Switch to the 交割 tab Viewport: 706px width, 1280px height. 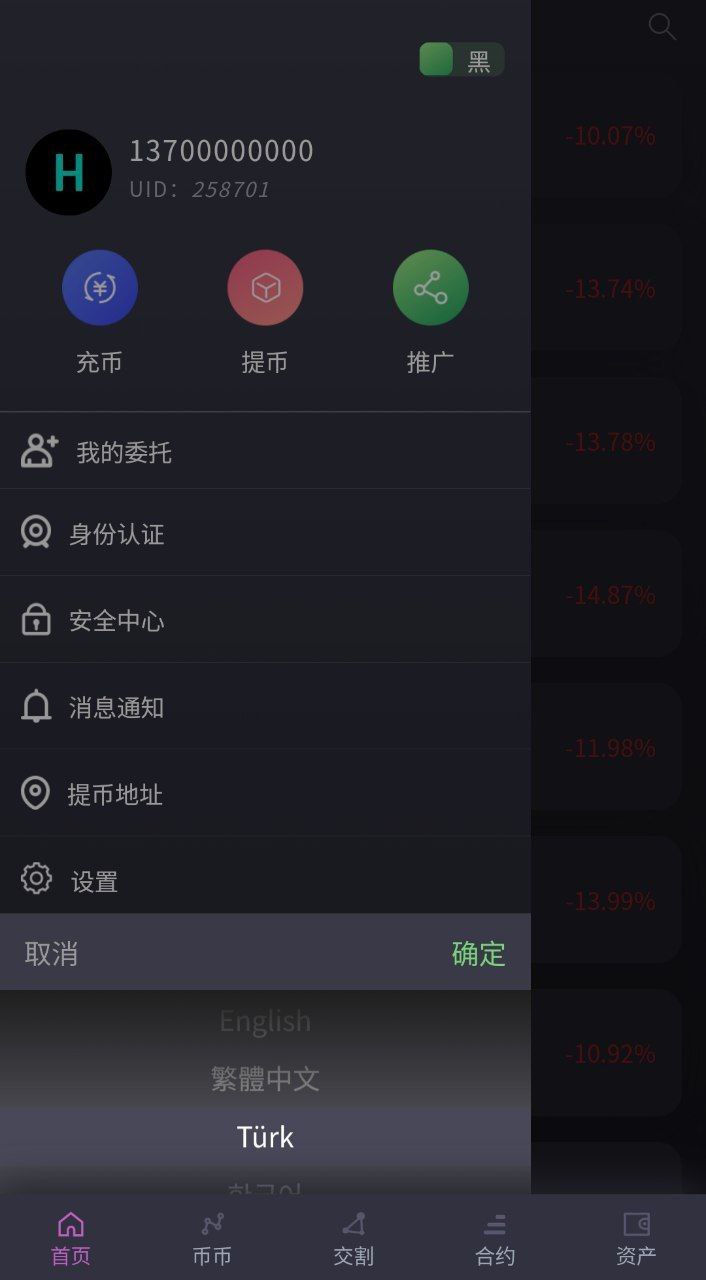coord(353,1238)
